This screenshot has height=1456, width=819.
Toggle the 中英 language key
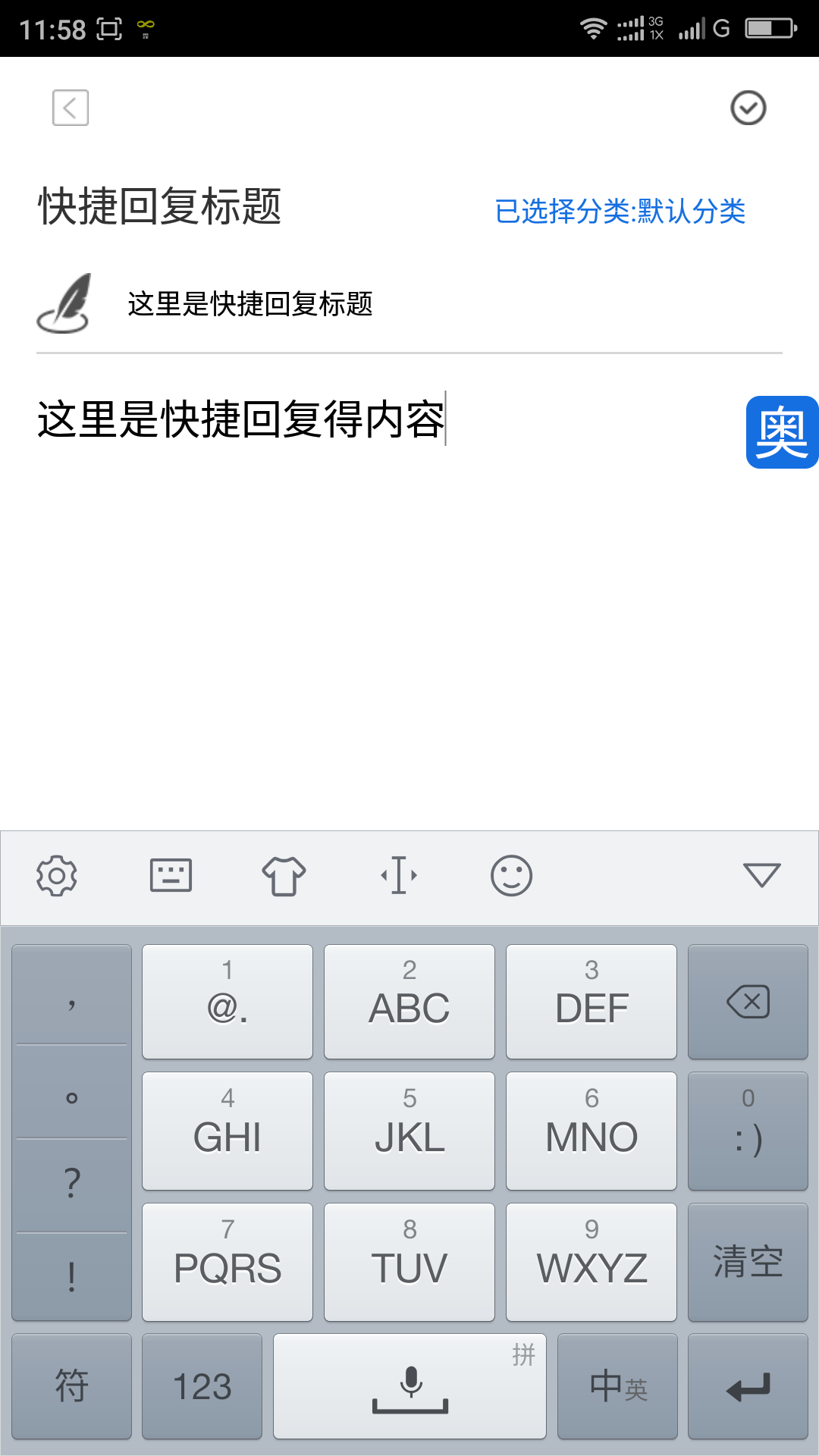617,1386
